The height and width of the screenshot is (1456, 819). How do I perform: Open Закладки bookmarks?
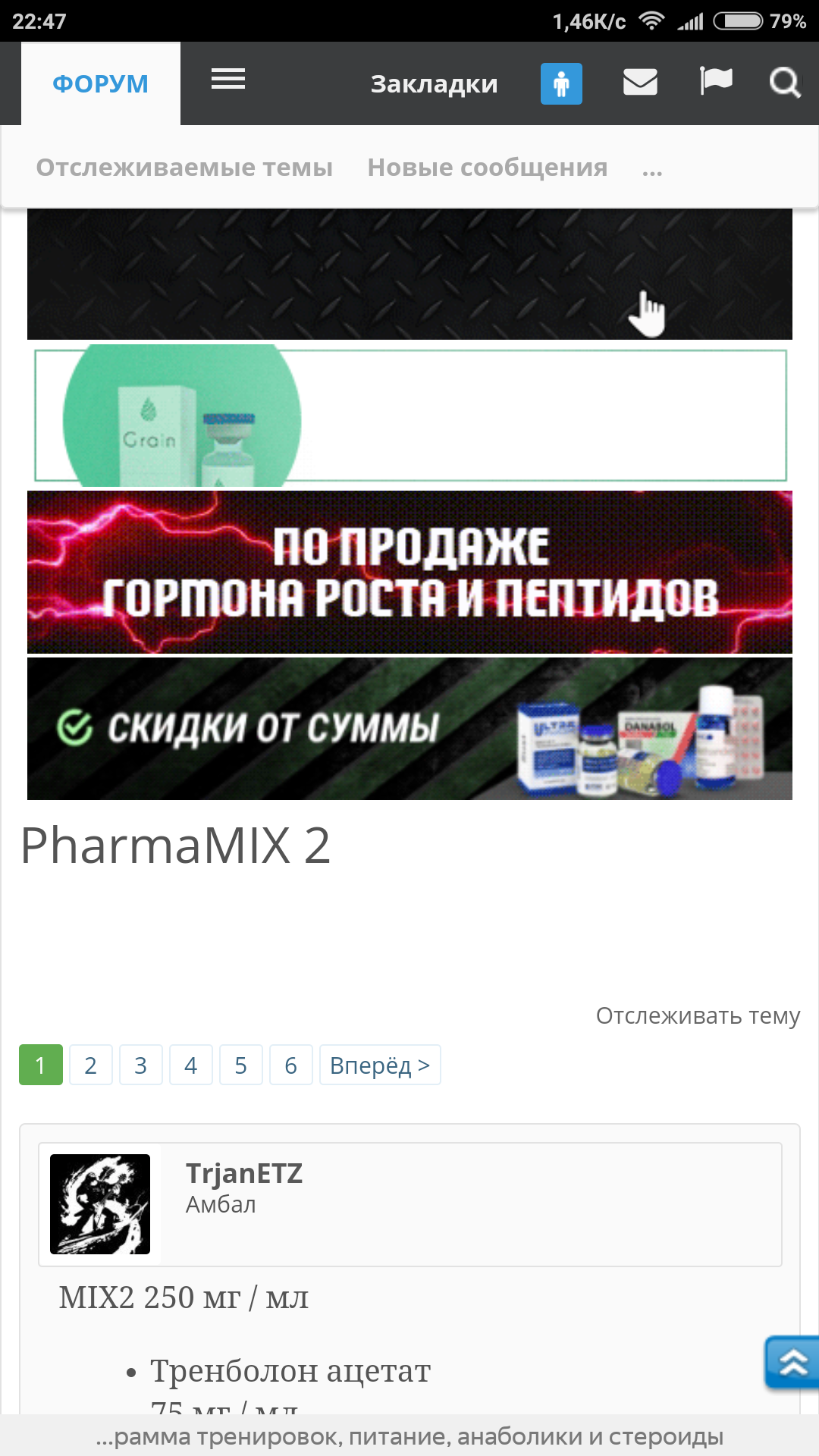tap(434, 84)
